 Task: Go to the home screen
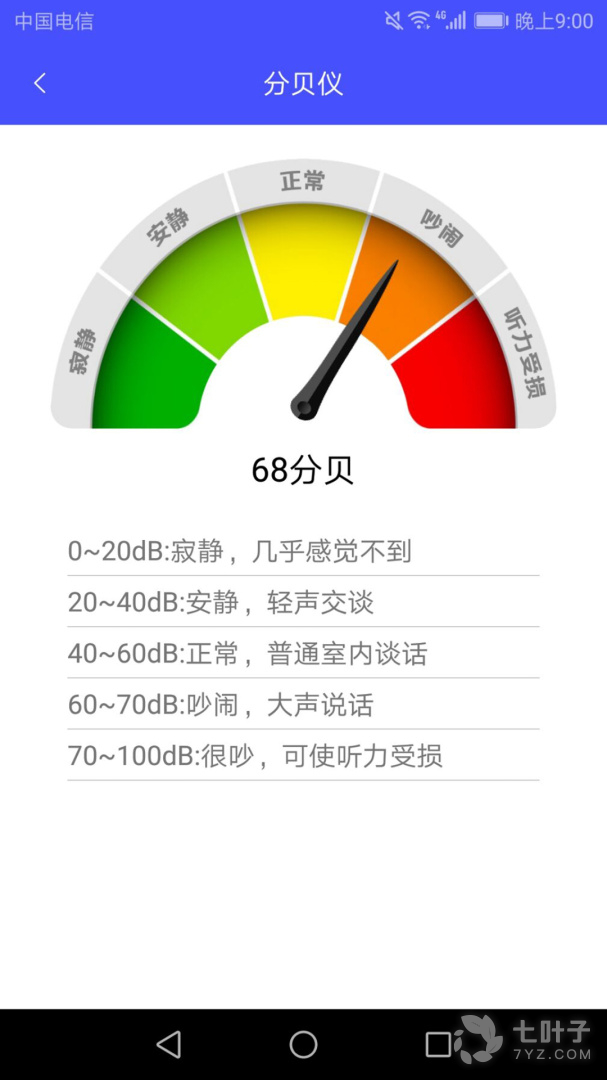[303, 1045]
